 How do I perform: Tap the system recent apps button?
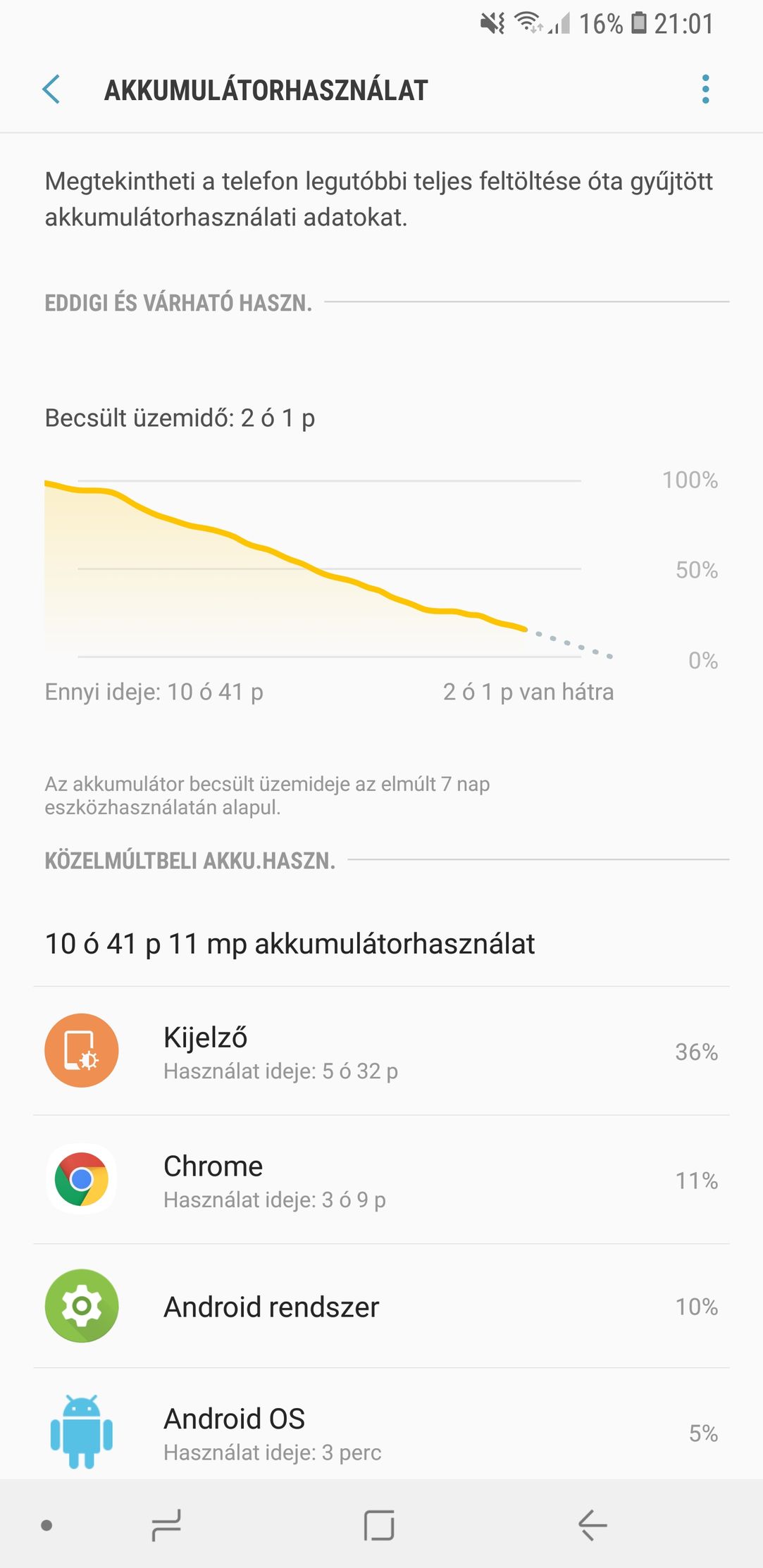point(166,1525)
